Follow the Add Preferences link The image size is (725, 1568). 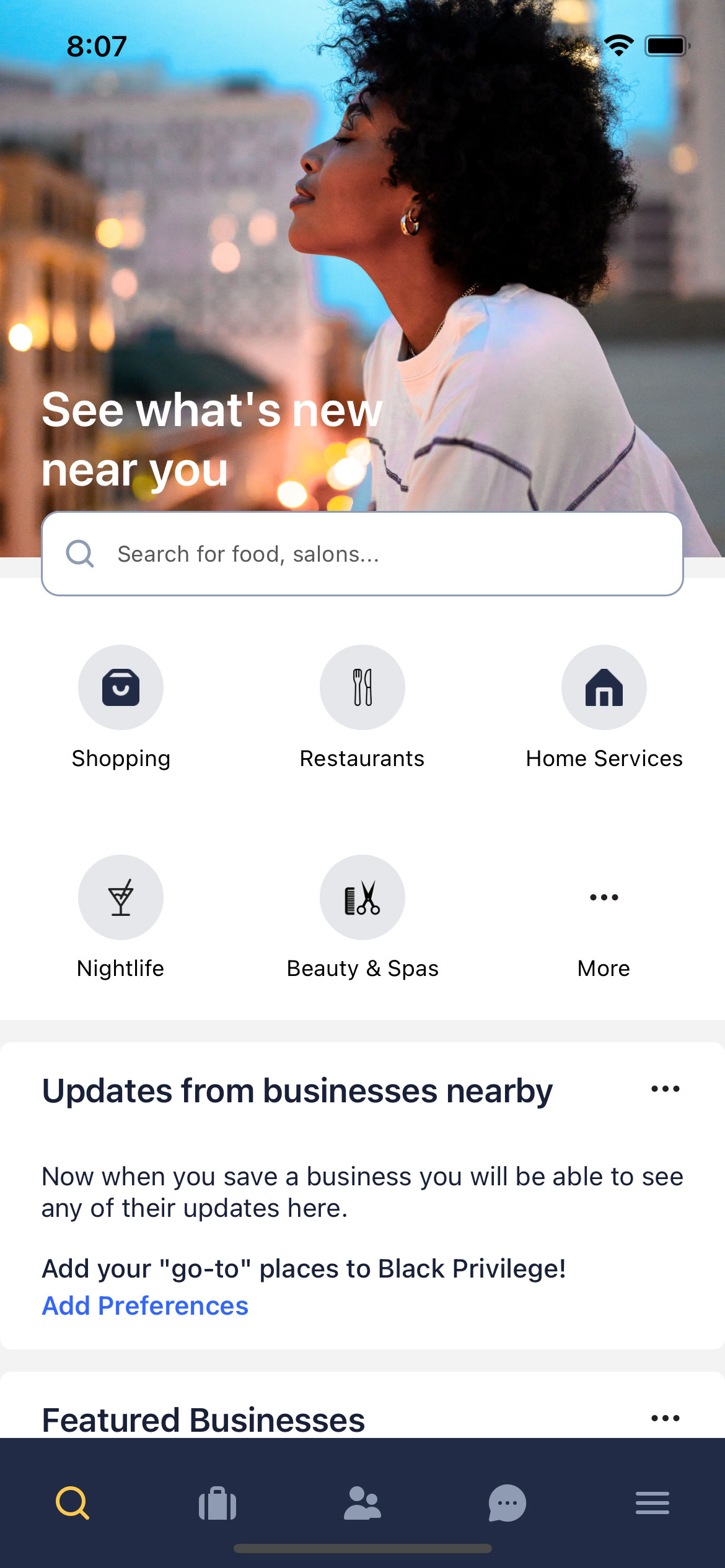pos(145,1305)
